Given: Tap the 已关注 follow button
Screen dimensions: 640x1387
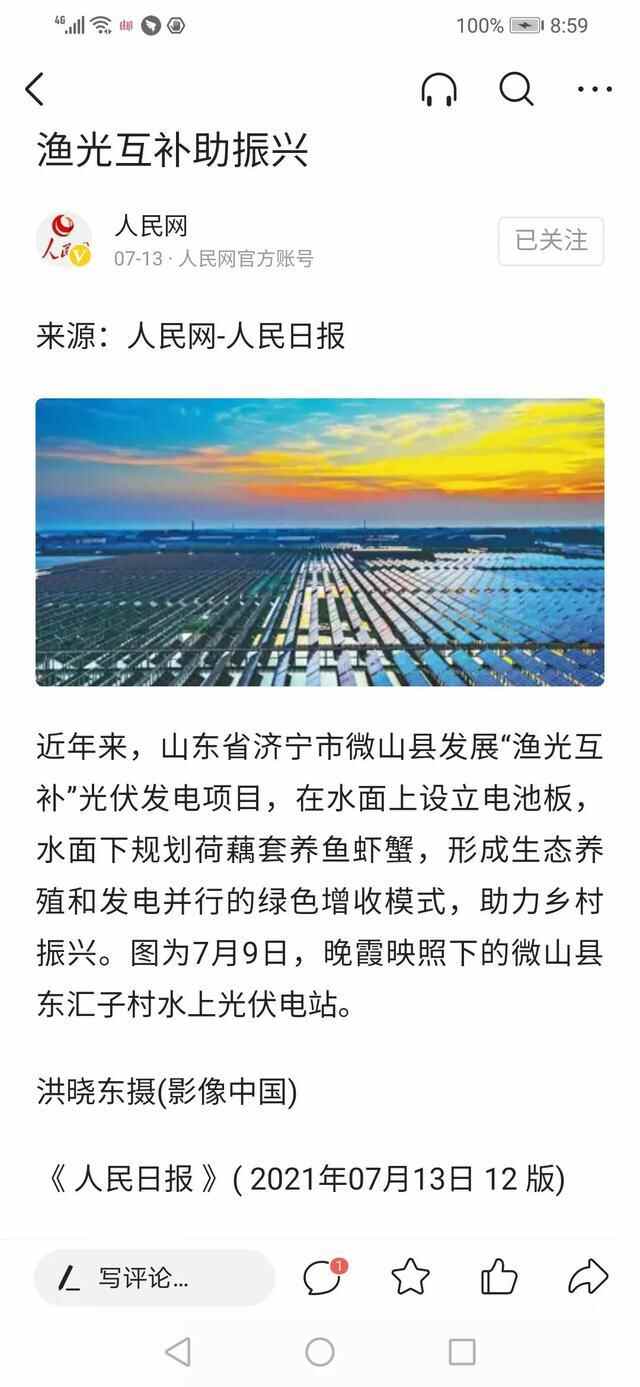Looking at the screenshot, I should 551,241.
